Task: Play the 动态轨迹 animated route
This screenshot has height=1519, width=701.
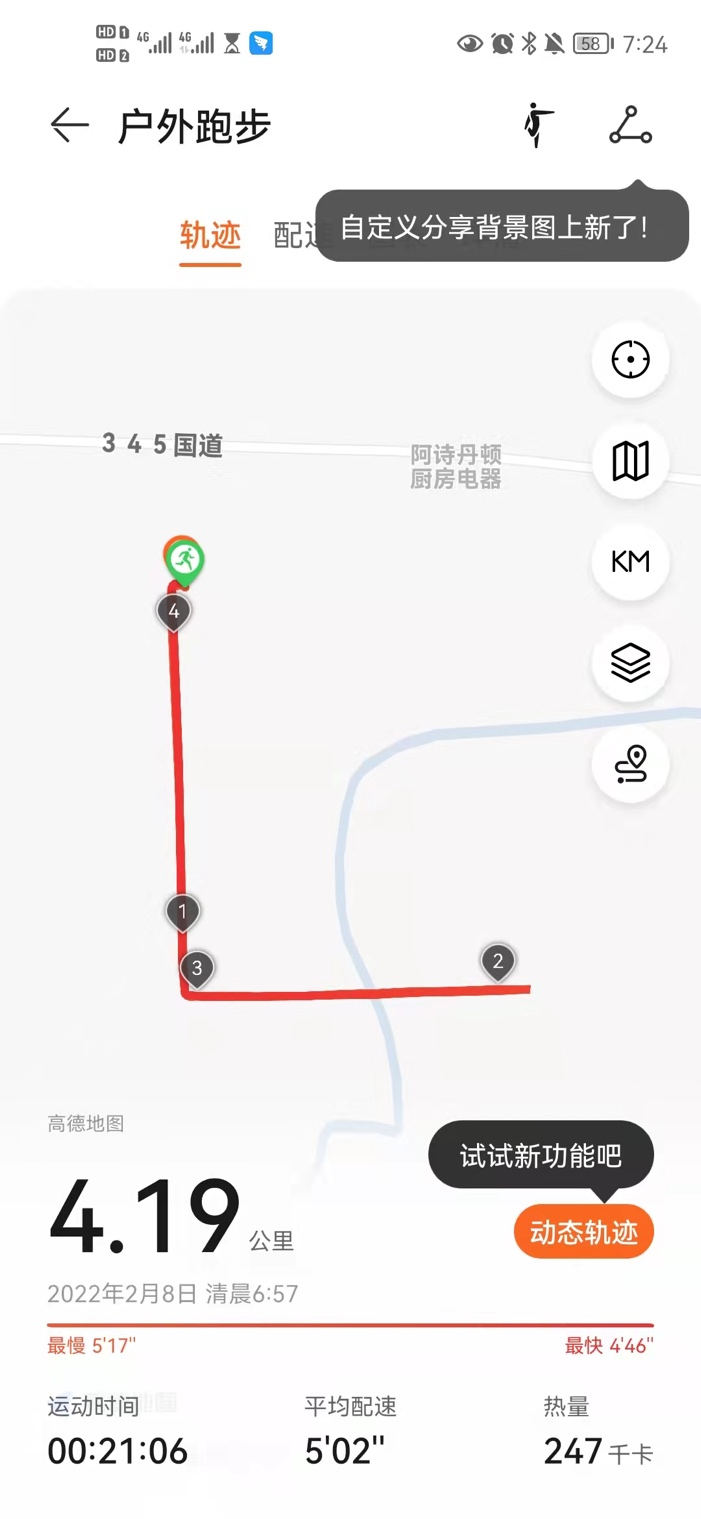Action: (584, 1232)
